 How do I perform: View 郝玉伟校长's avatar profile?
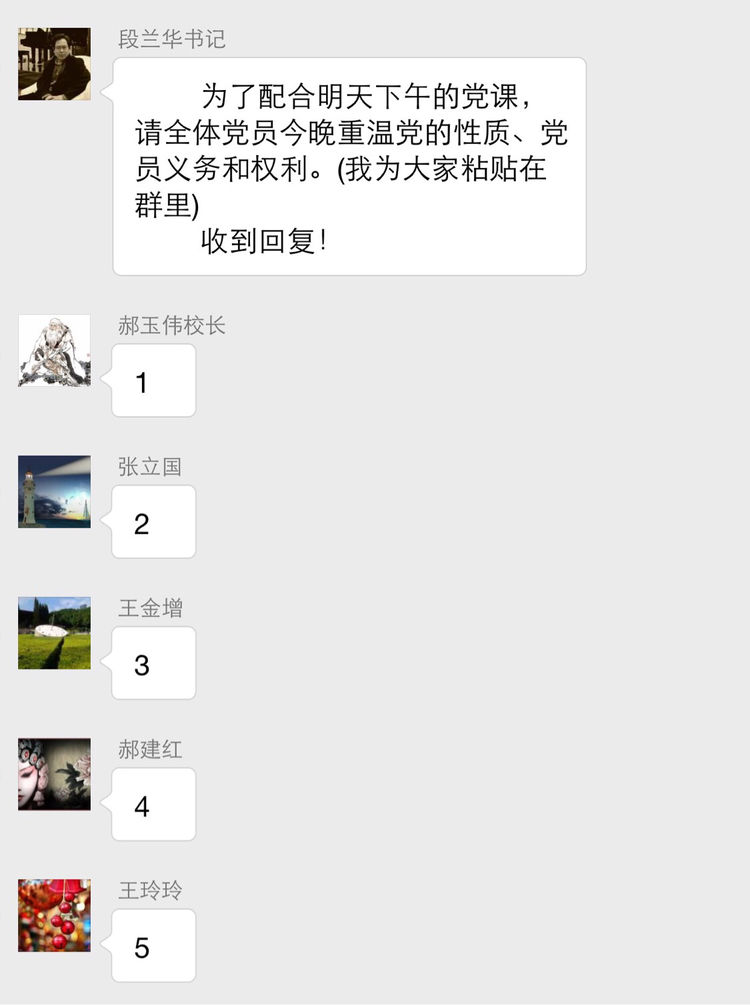pos(54,351)
